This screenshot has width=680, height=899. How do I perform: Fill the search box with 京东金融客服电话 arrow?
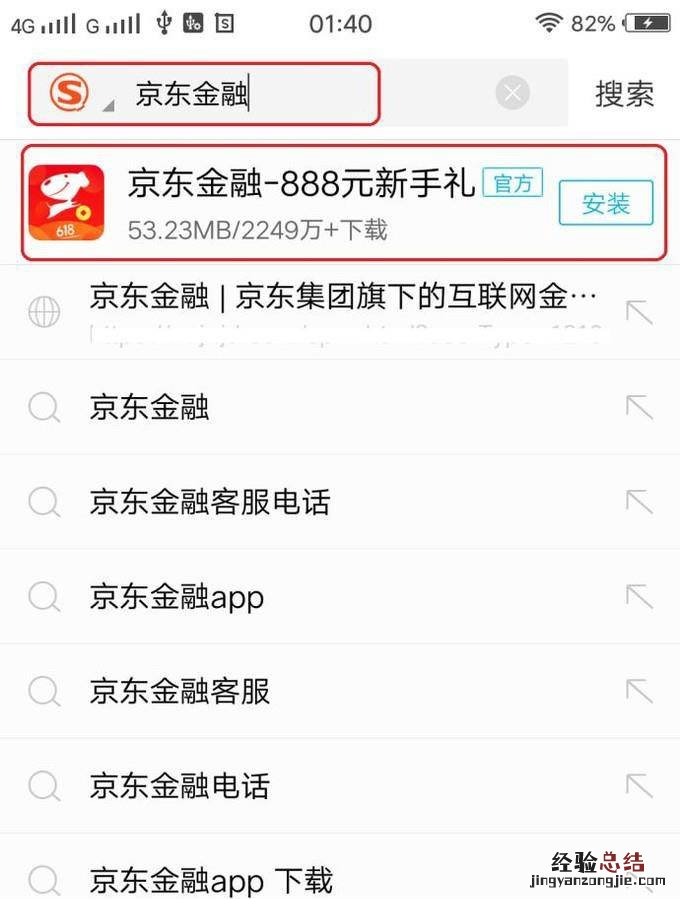pos(638,501)
